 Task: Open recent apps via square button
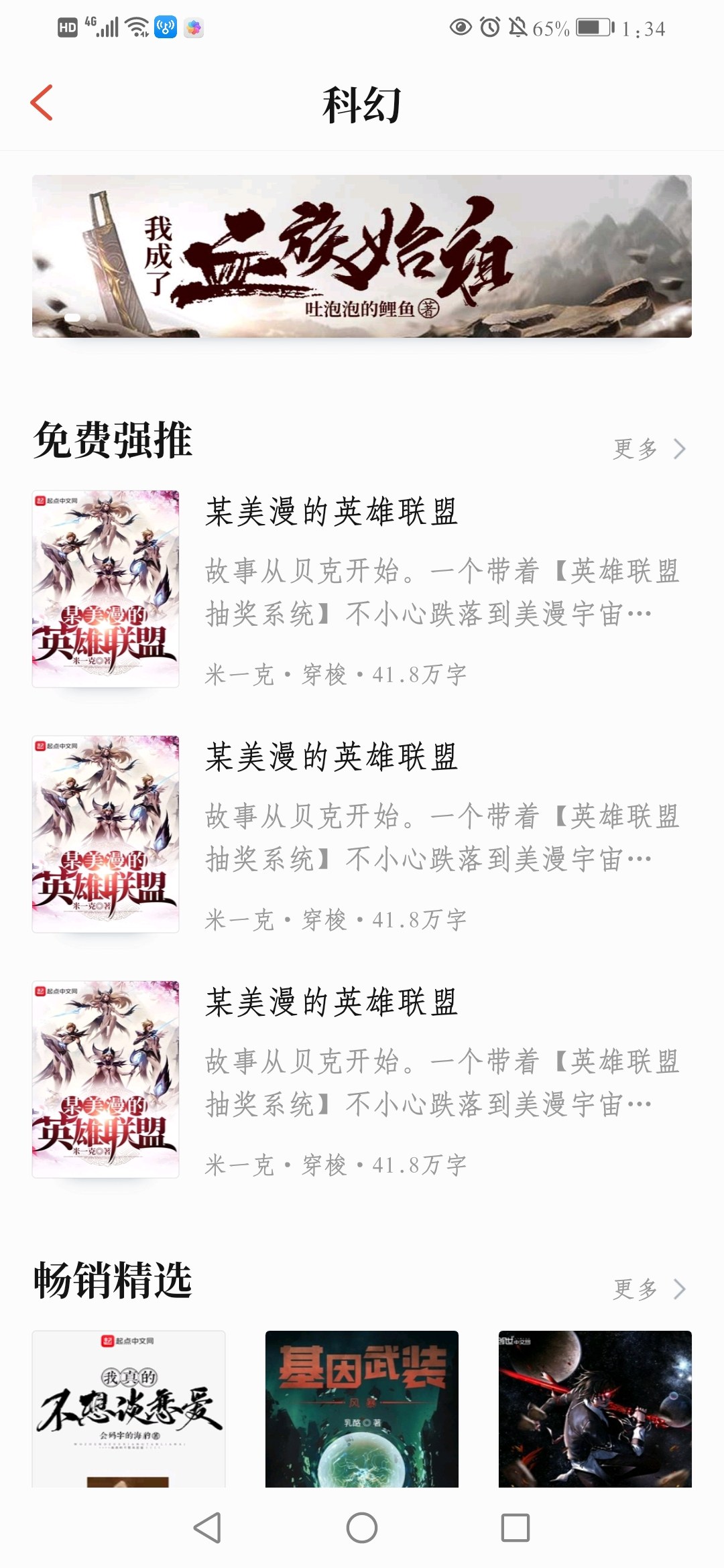pyautogui.click(x=516, y=1528)
